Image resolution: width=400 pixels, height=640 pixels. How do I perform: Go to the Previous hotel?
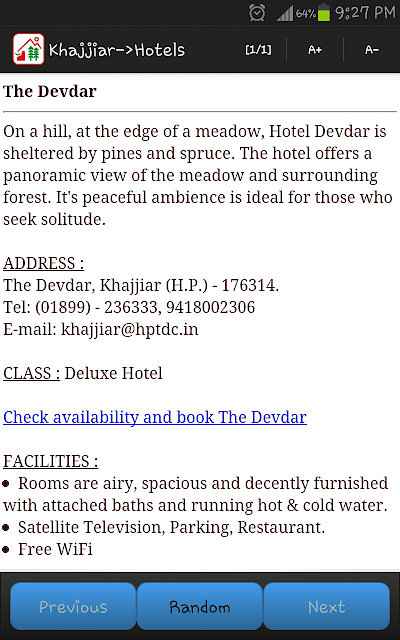73,606
